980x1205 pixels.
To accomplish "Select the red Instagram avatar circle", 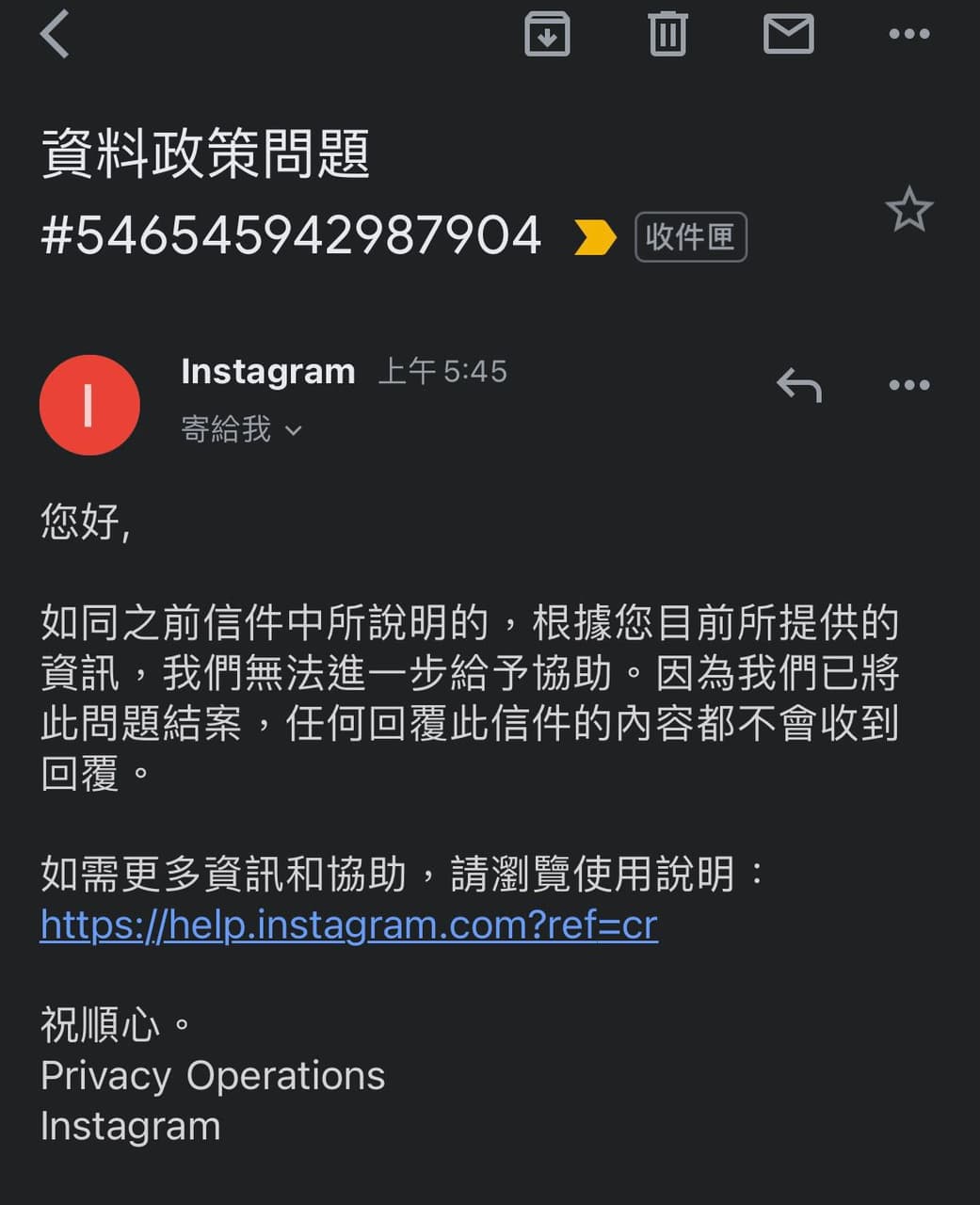I will (x=89, y=405).
